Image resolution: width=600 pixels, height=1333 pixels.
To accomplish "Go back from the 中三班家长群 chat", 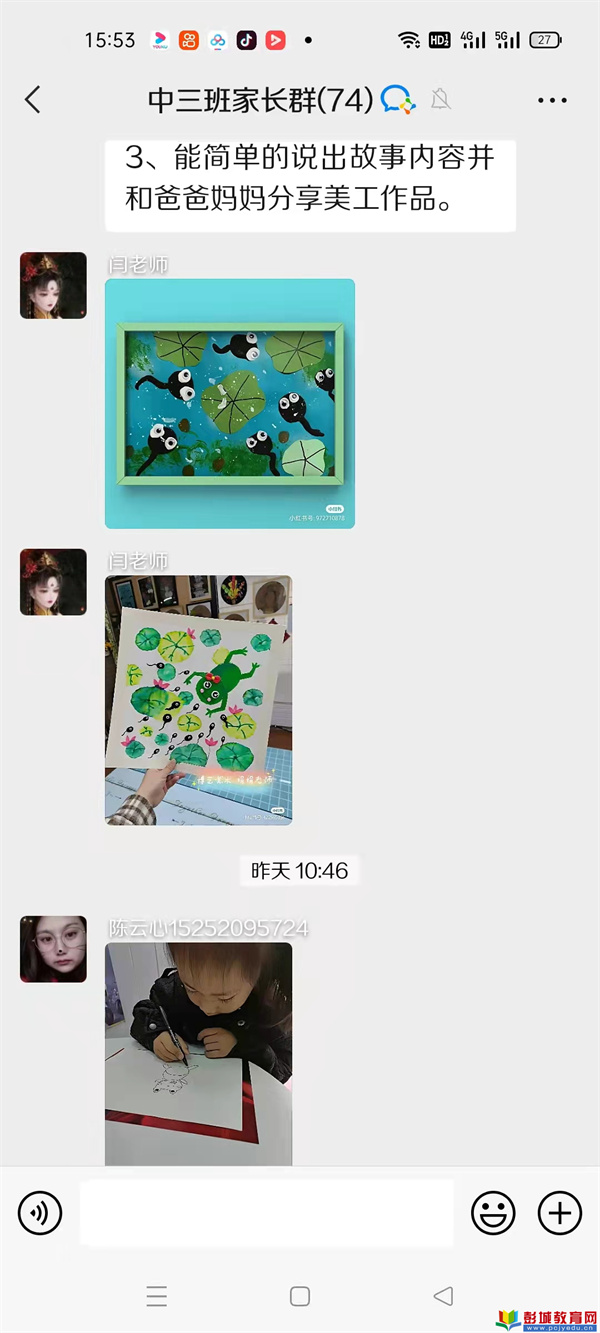I will tap(33, 99).
